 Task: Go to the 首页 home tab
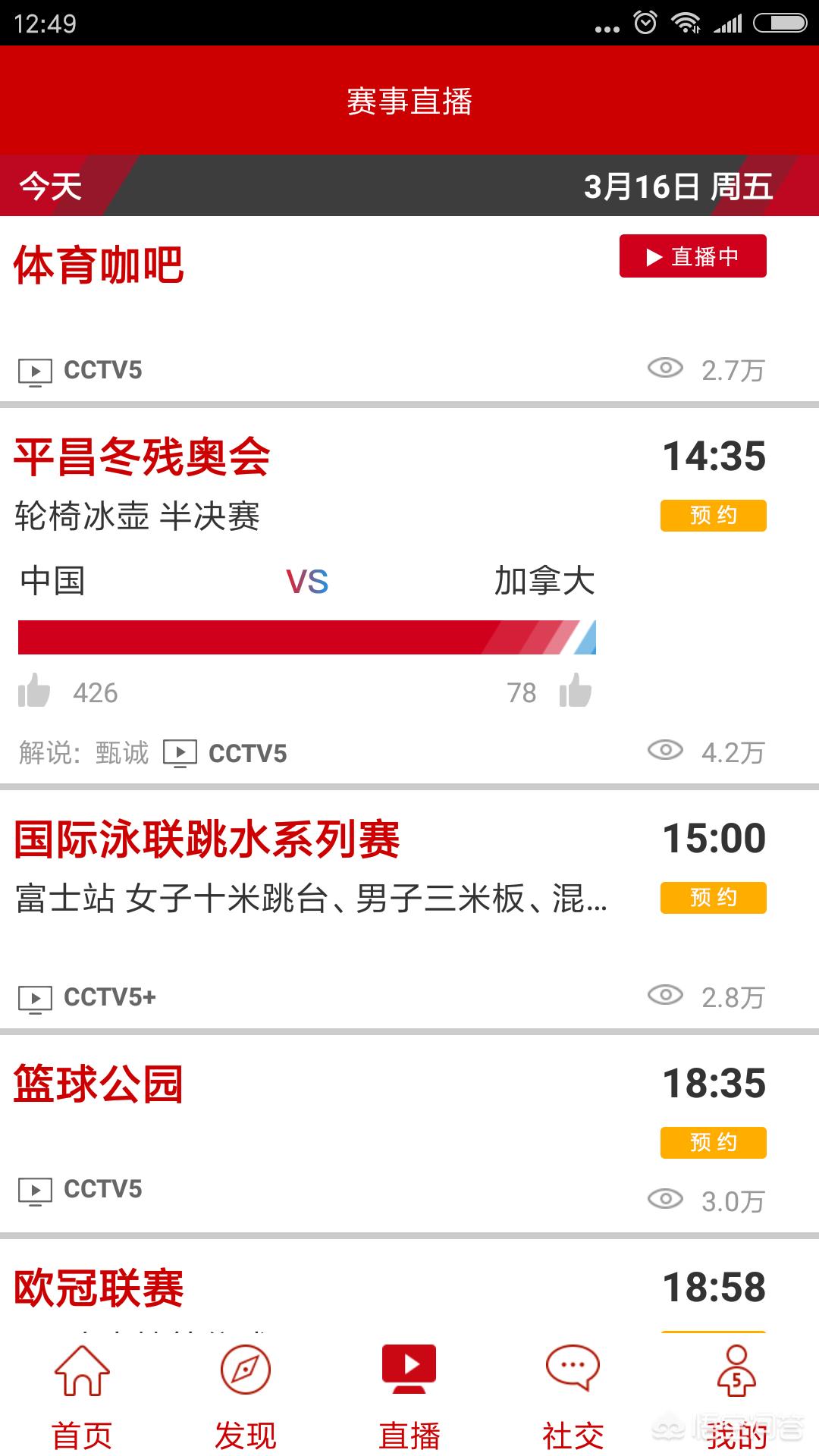point(82,1397)
